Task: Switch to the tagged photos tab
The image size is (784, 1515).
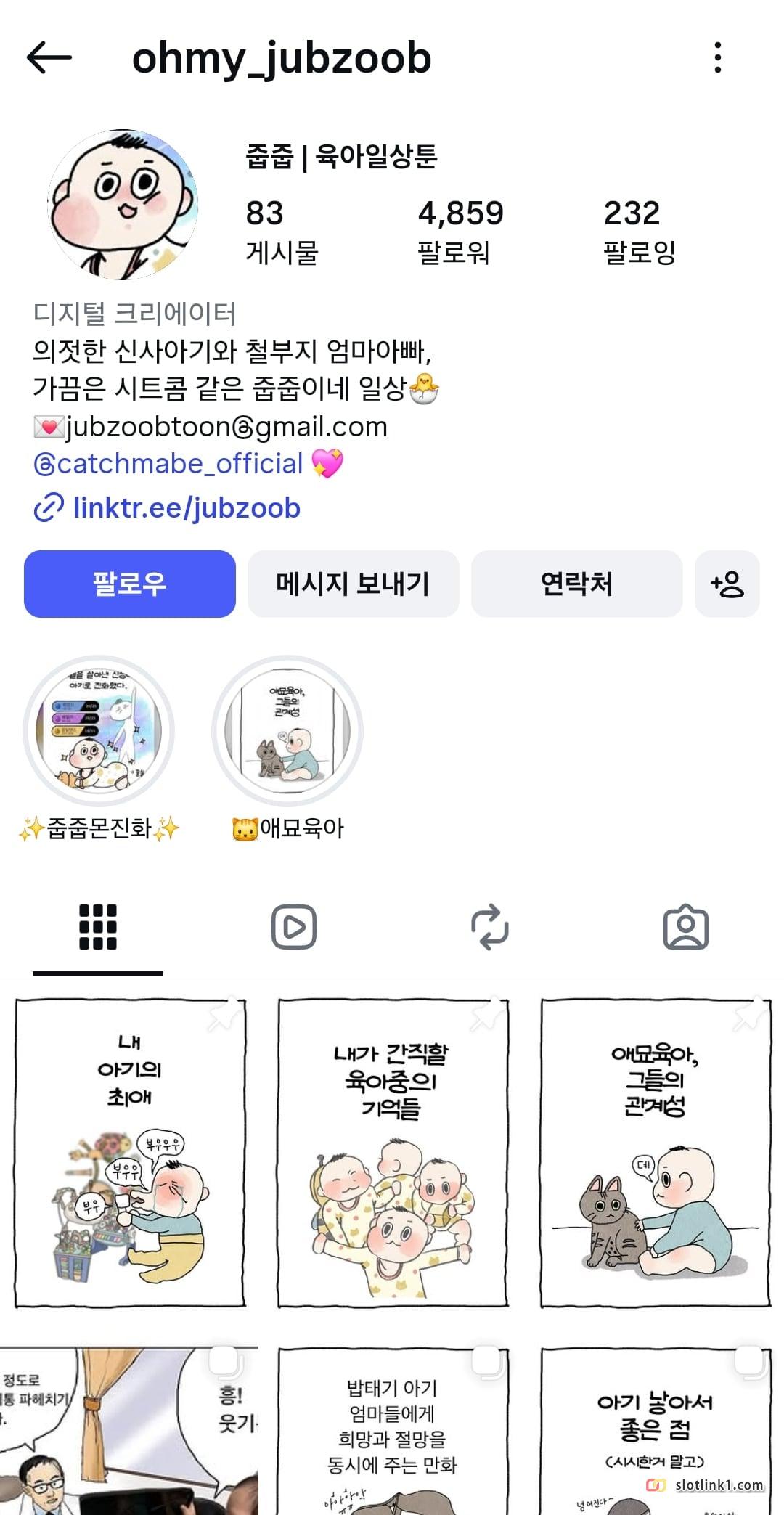Action: click(x=686, y=927)
